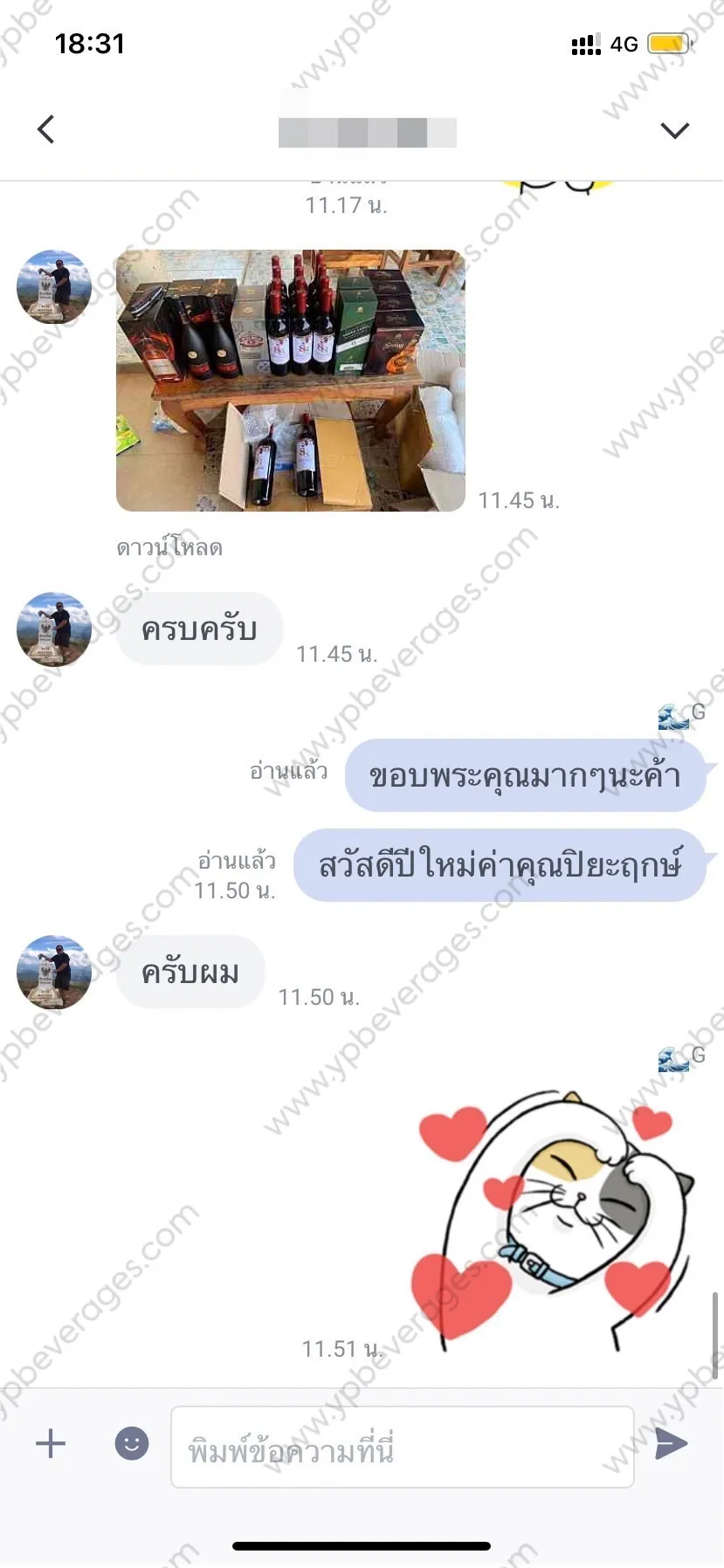
Task: Expand the chat options chevron menu
Action: (x=674, y=131)
